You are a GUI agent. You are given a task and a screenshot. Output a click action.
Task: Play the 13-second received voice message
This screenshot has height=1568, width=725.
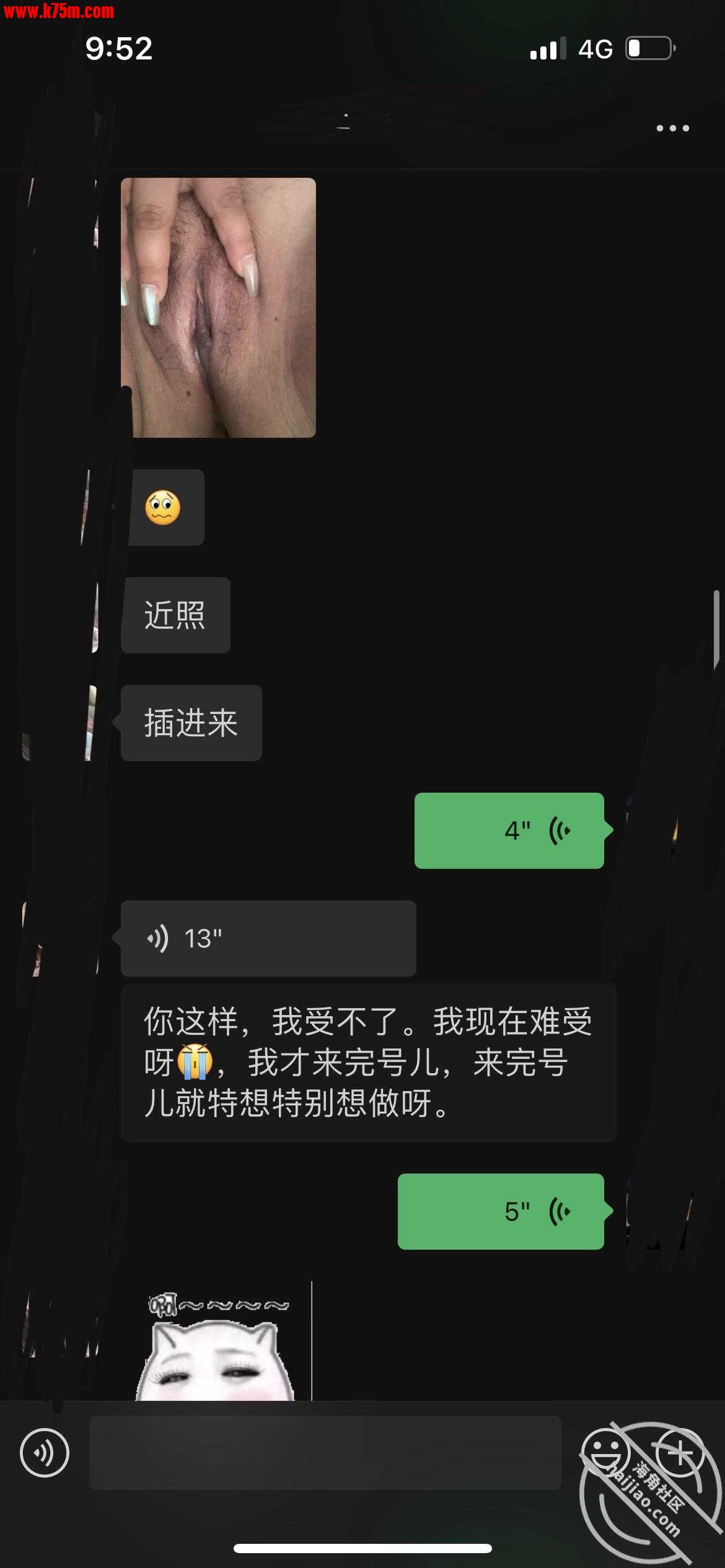268,938
